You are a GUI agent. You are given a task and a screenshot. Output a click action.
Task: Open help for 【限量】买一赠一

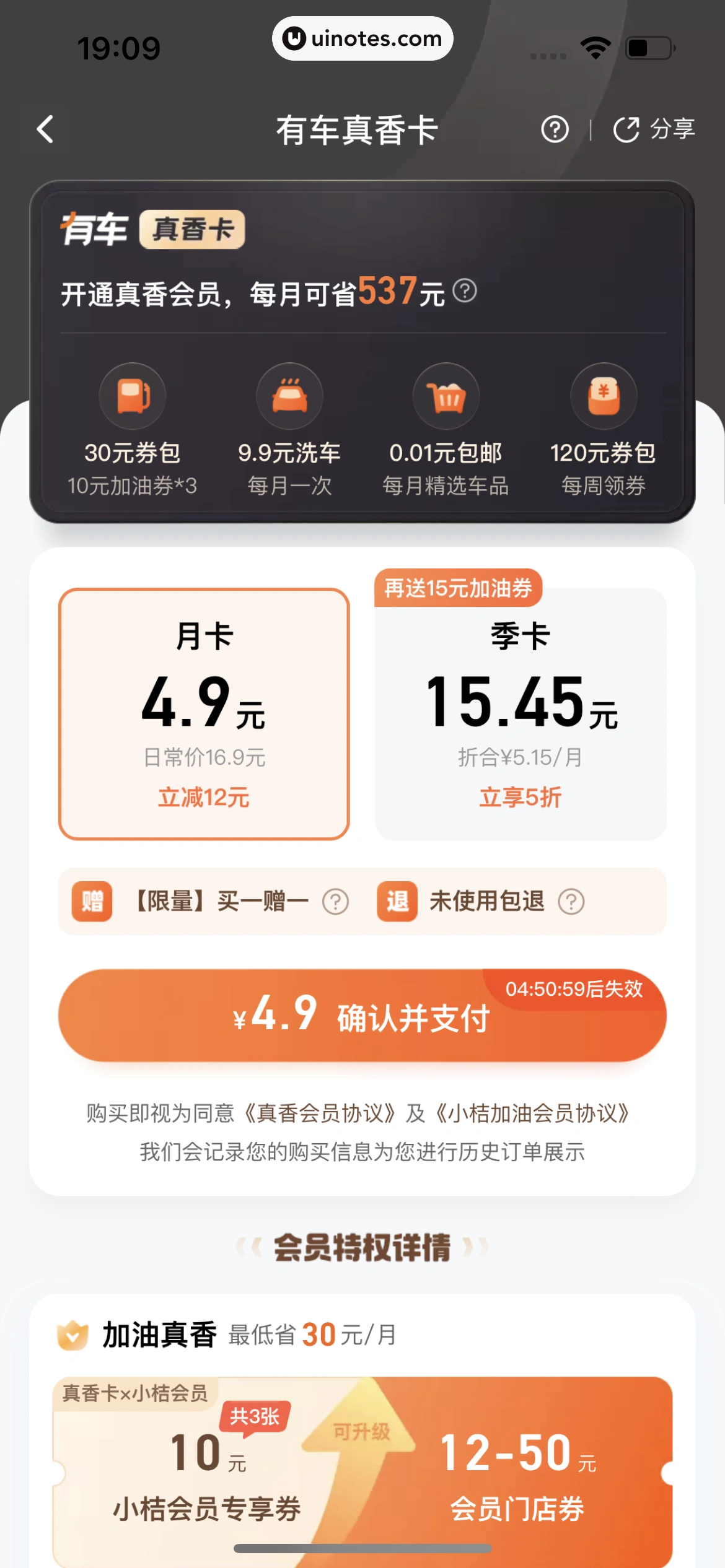(335, 902)
